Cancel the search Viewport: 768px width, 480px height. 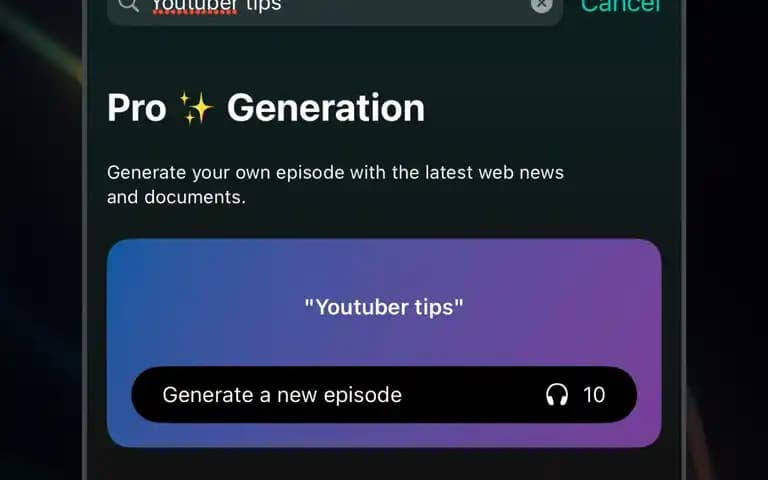click(x=620, y=6)
